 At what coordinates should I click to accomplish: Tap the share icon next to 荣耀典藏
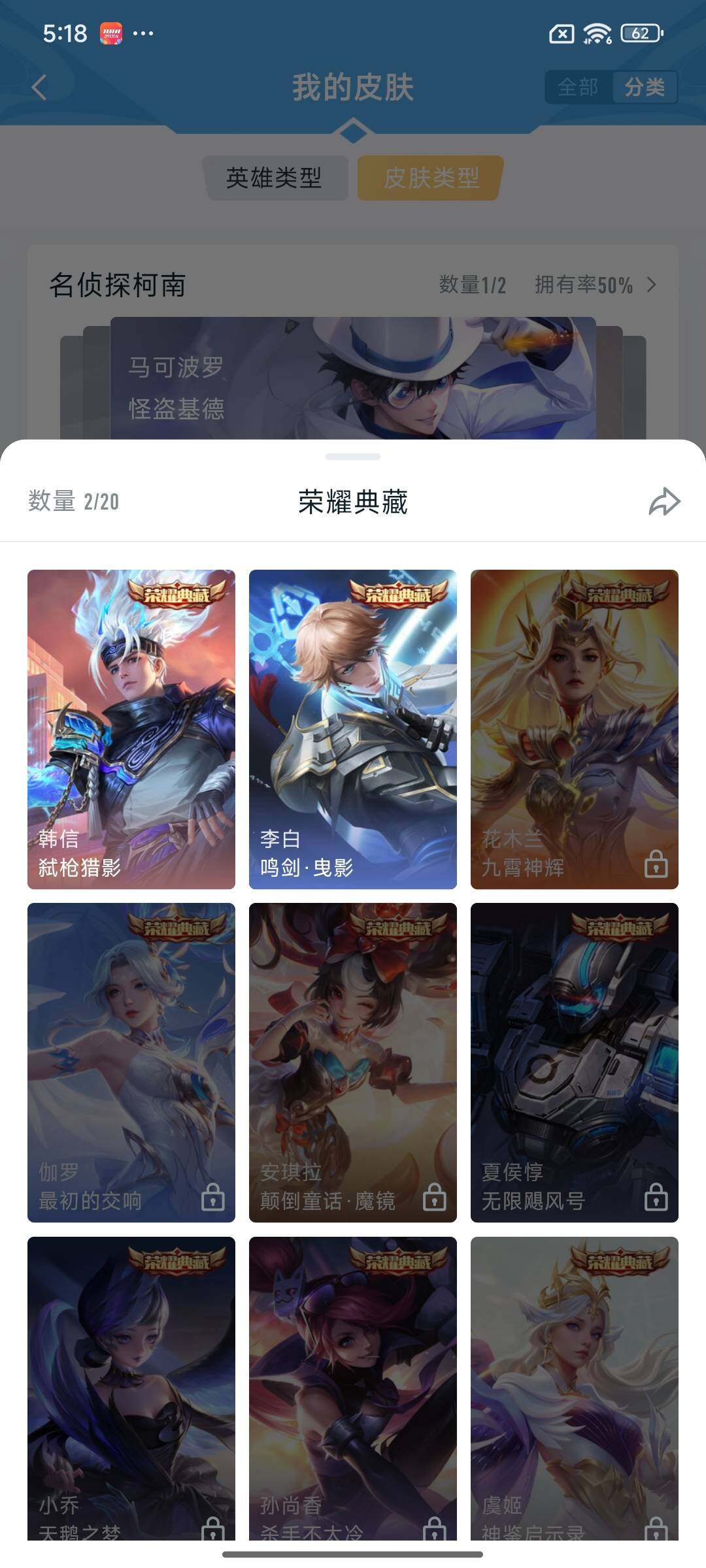(665, 503)
